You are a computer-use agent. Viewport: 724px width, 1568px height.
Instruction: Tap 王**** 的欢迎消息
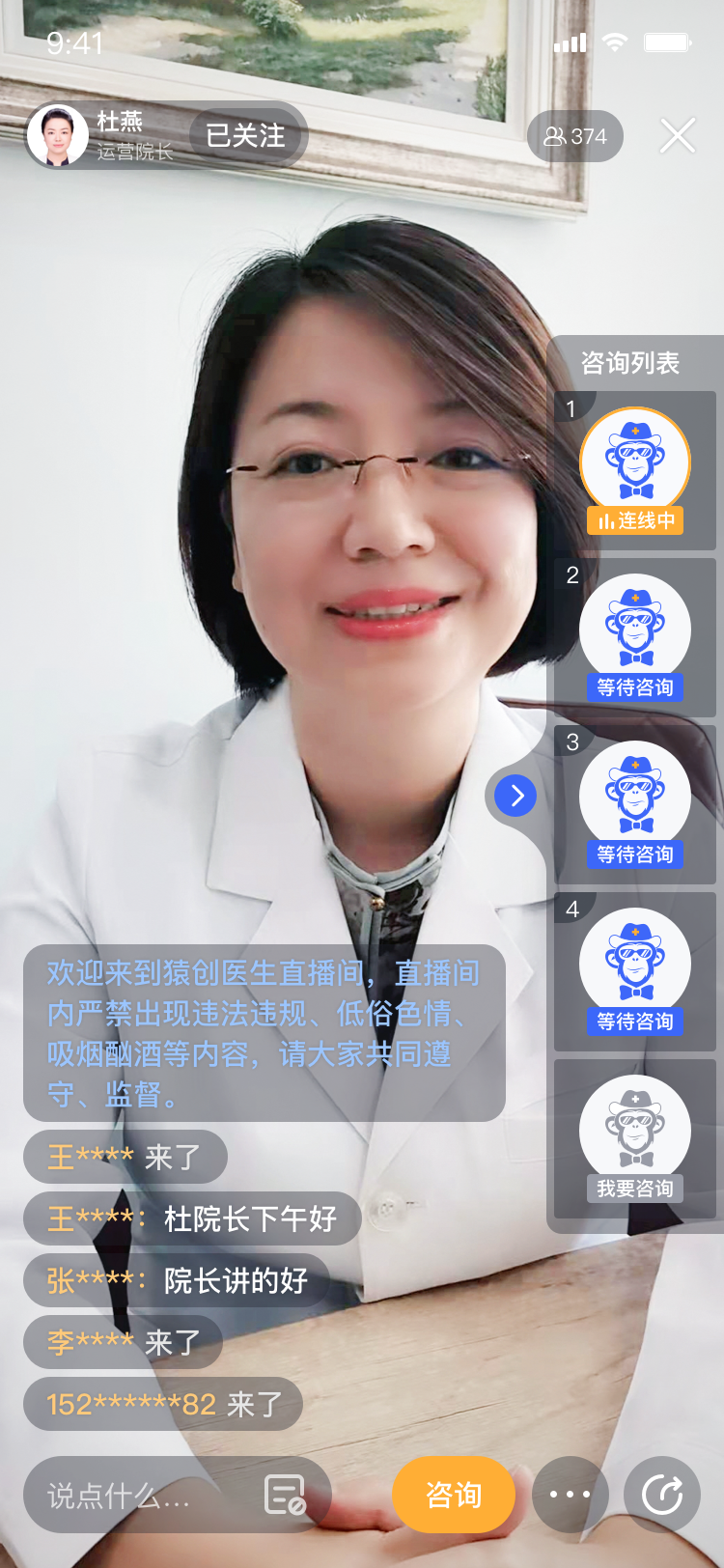pos(125,1156)
